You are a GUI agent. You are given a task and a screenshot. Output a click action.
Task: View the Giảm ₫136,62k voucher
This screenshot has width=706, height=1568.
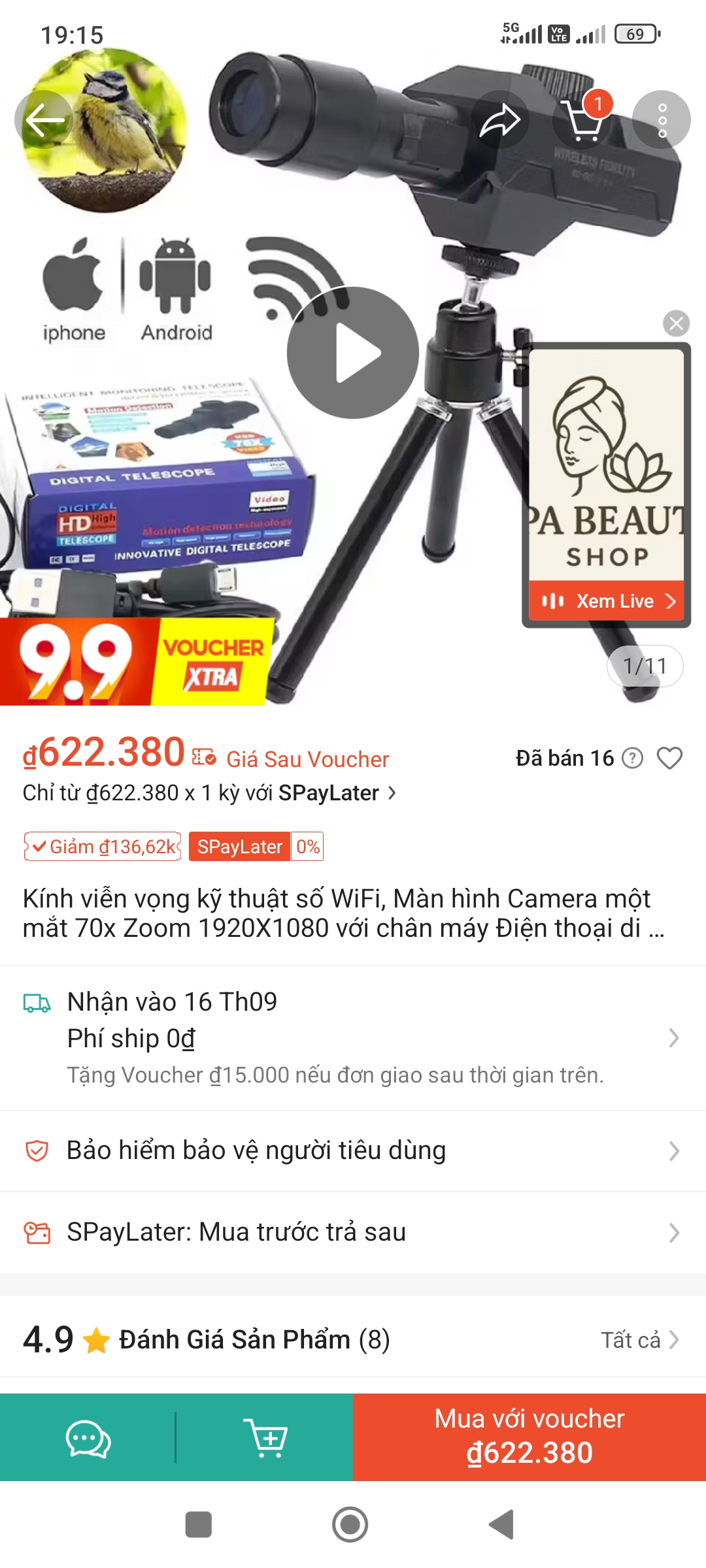103,847
